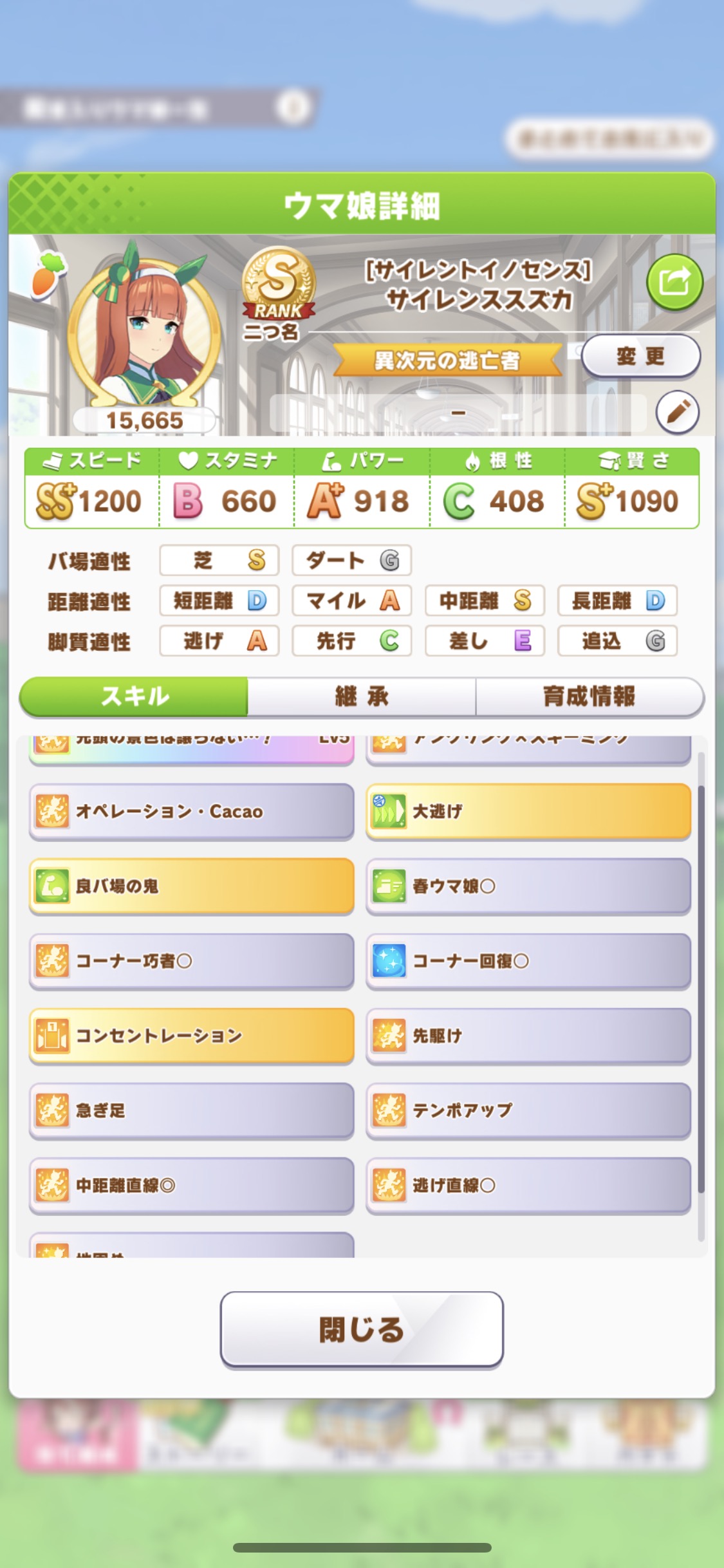Tap the 変更 button
Image resolution: width=724 pixels, height=1568 pixels.
pyautogui.click(x=640, y=355)
